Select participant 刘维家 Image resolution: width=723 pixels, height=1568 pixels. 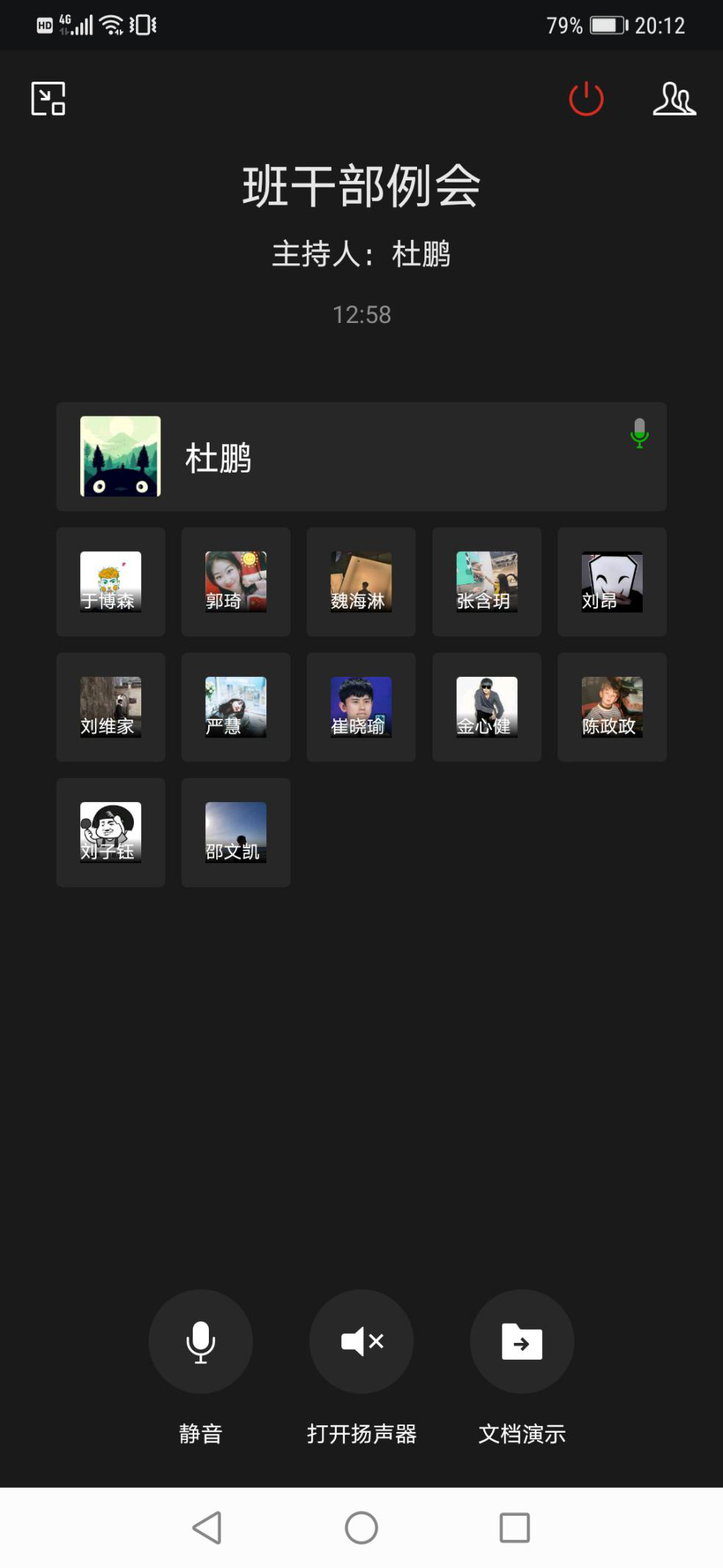click(x=110, y=707)
